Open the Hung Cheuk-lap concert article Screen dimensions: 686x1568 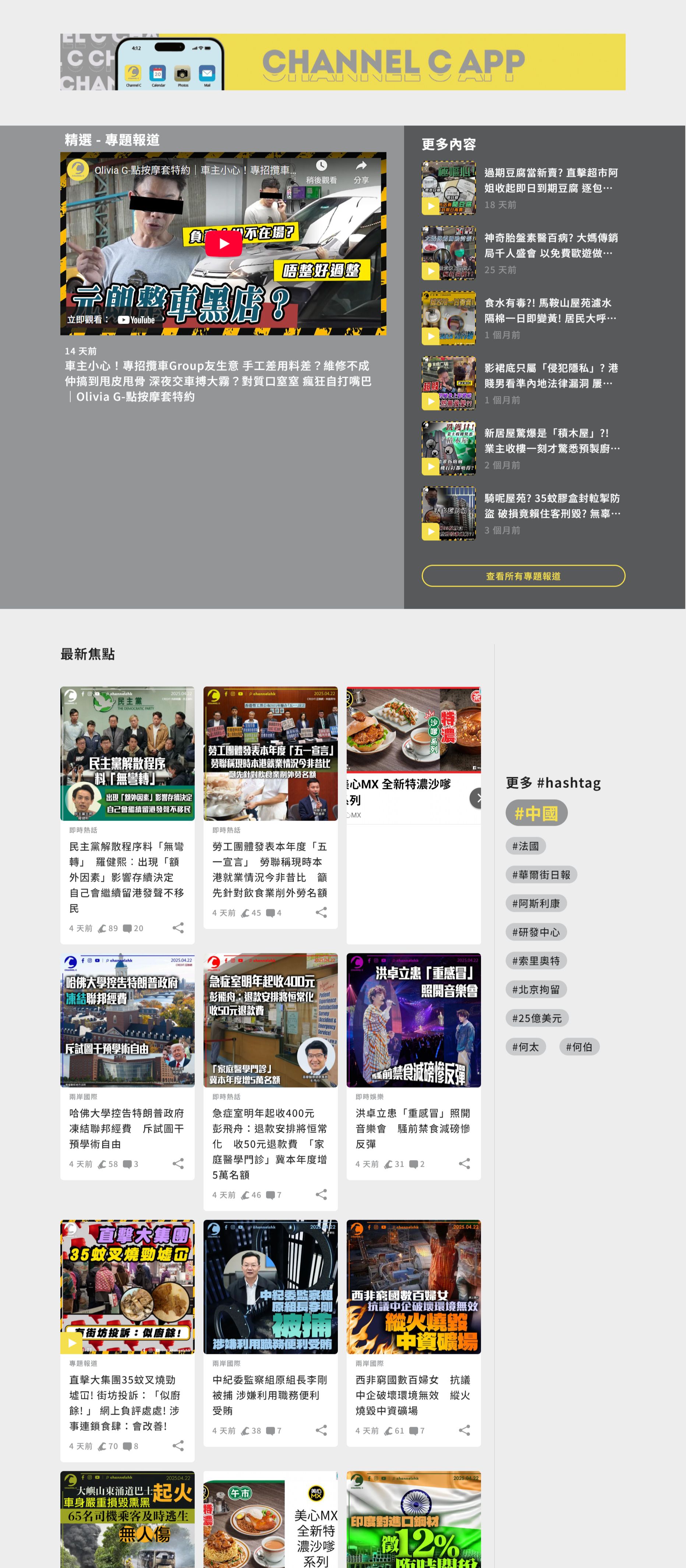(413, 1128)
